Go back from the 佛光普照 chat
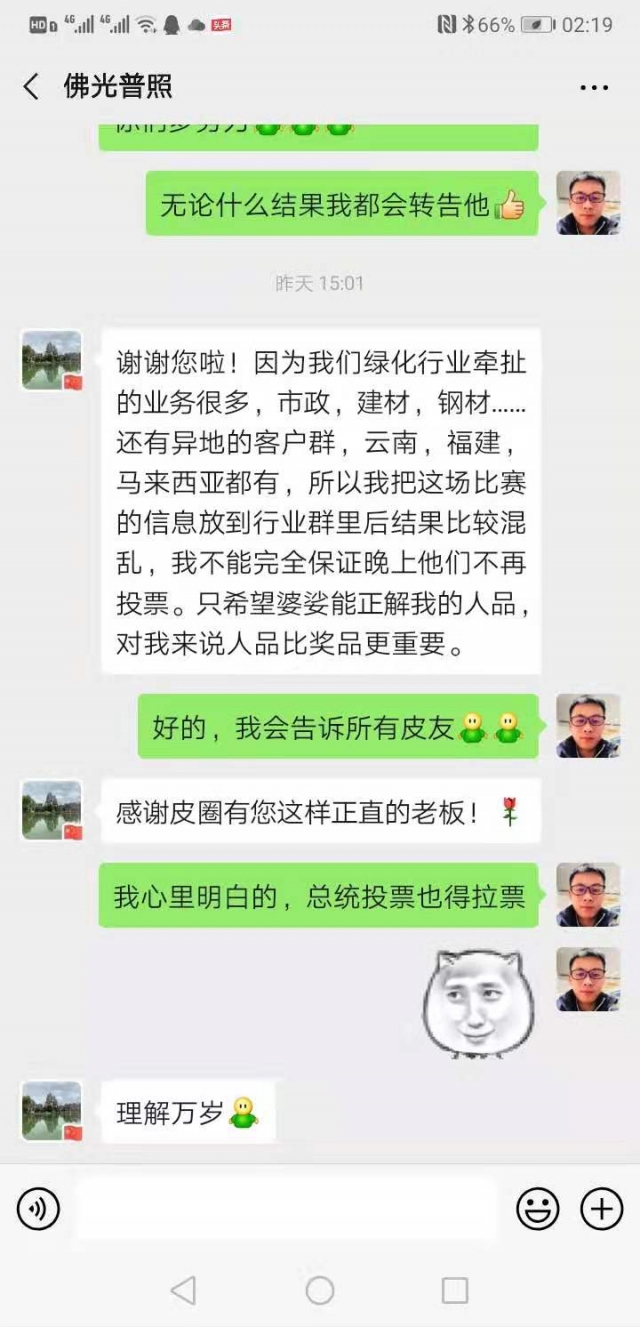Screen dimensions: 640x1327 pos(32,87)
